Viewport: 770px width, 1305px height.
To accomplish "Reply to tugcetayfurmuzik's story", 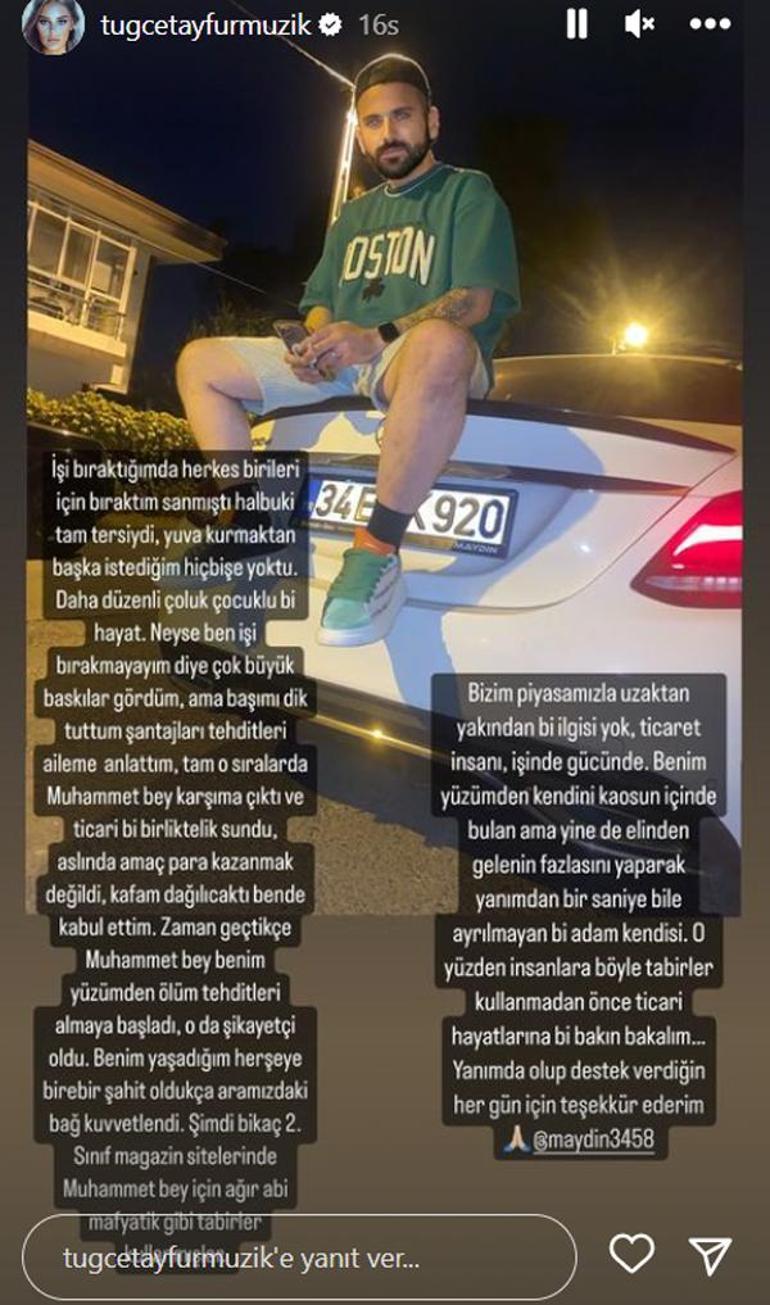I will click(298, 1257).
